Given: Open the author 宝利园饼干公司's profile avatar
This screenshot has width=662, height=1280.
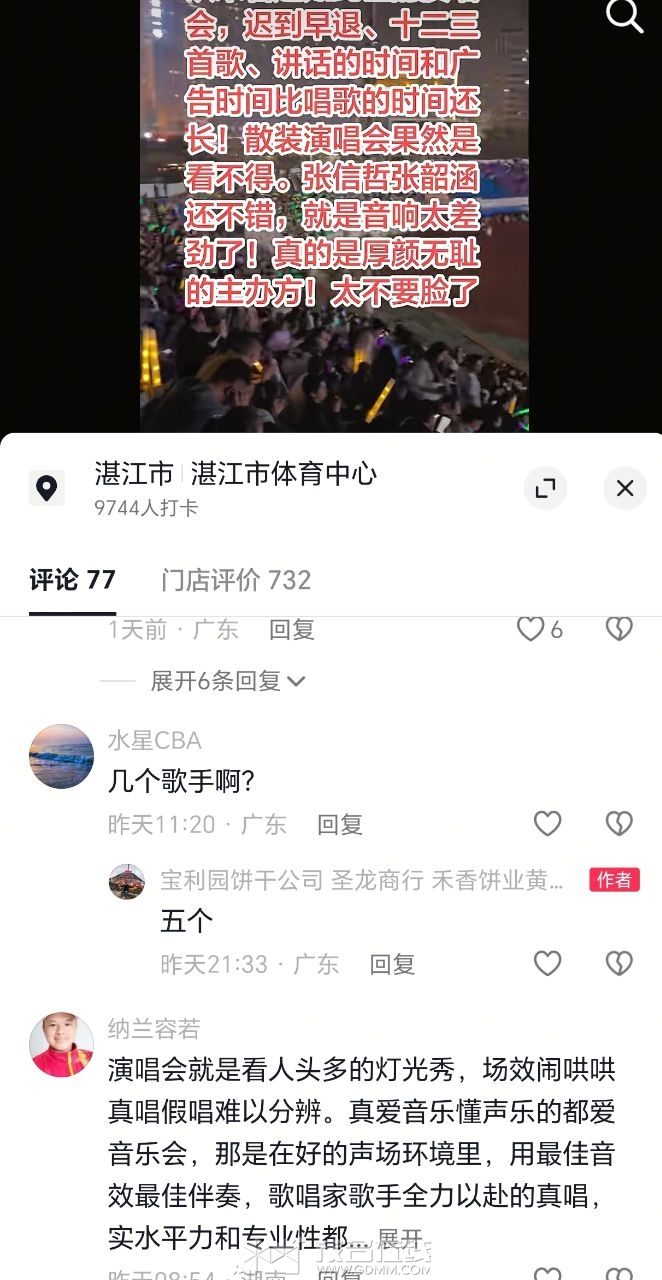Looking at the screenshot, I should [127, 881].
